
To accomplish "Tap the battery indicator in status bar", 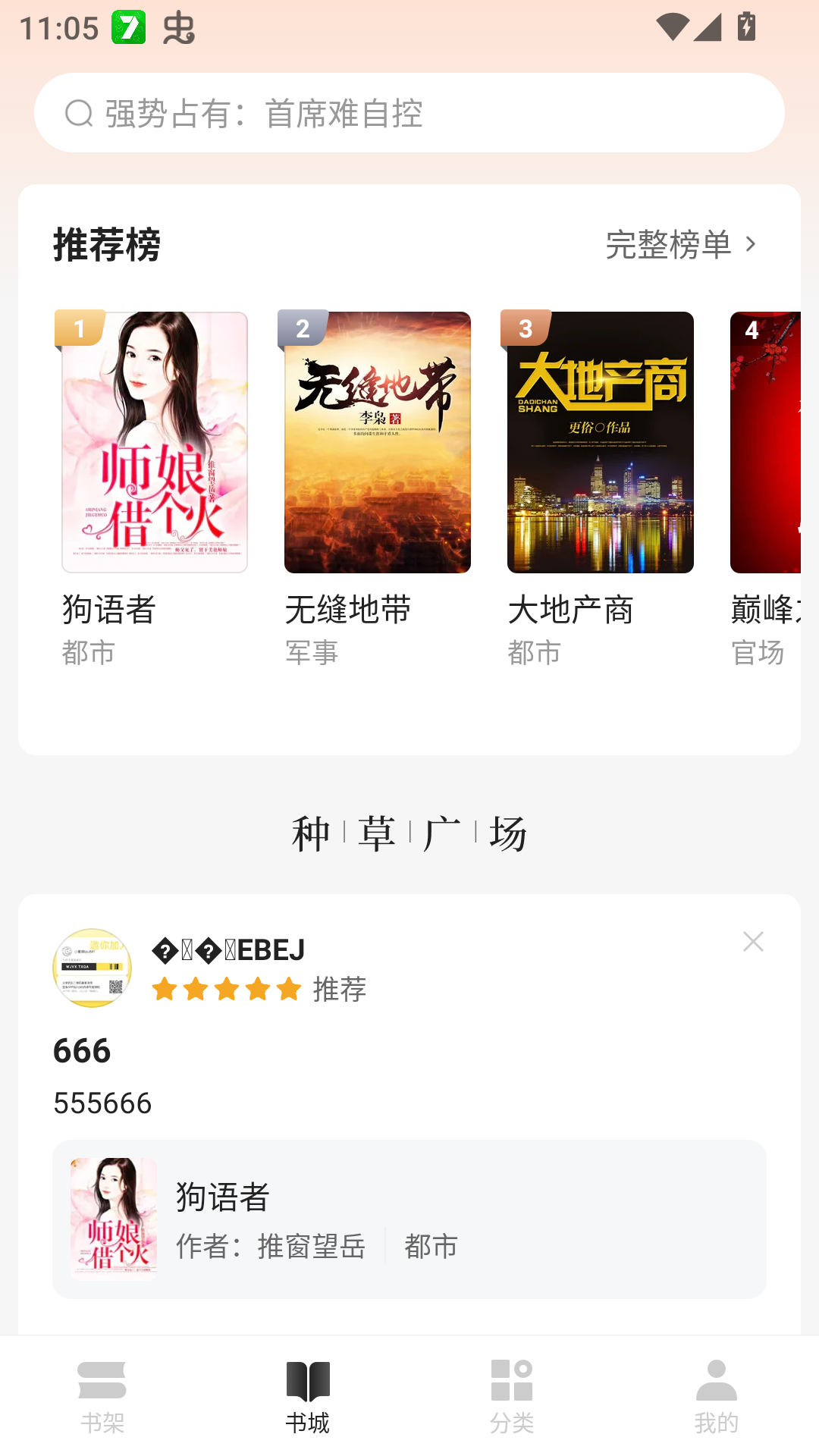I will [x=745, y=29].
